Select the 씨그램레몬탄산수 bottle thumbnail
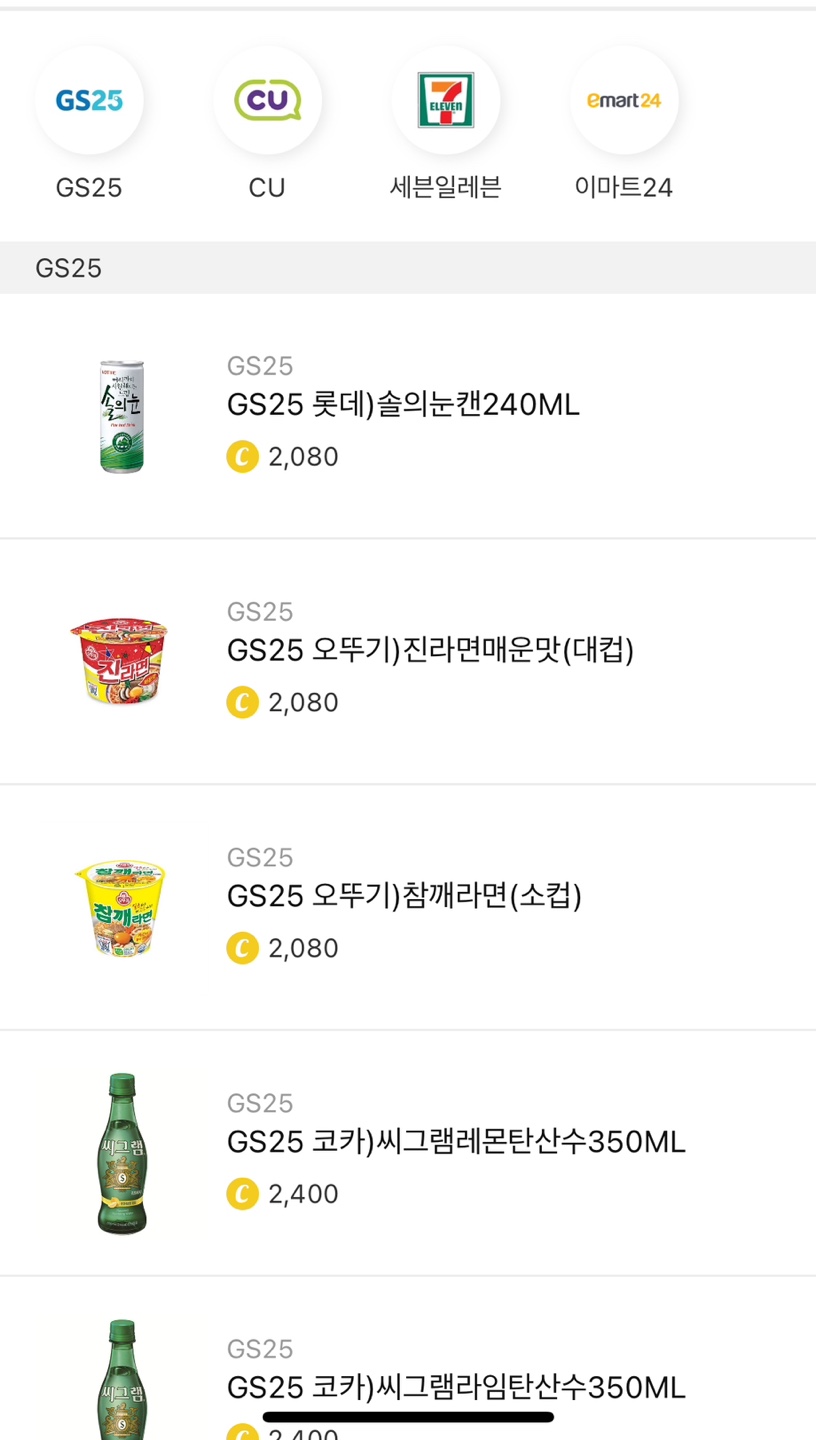 (120, 1152)
